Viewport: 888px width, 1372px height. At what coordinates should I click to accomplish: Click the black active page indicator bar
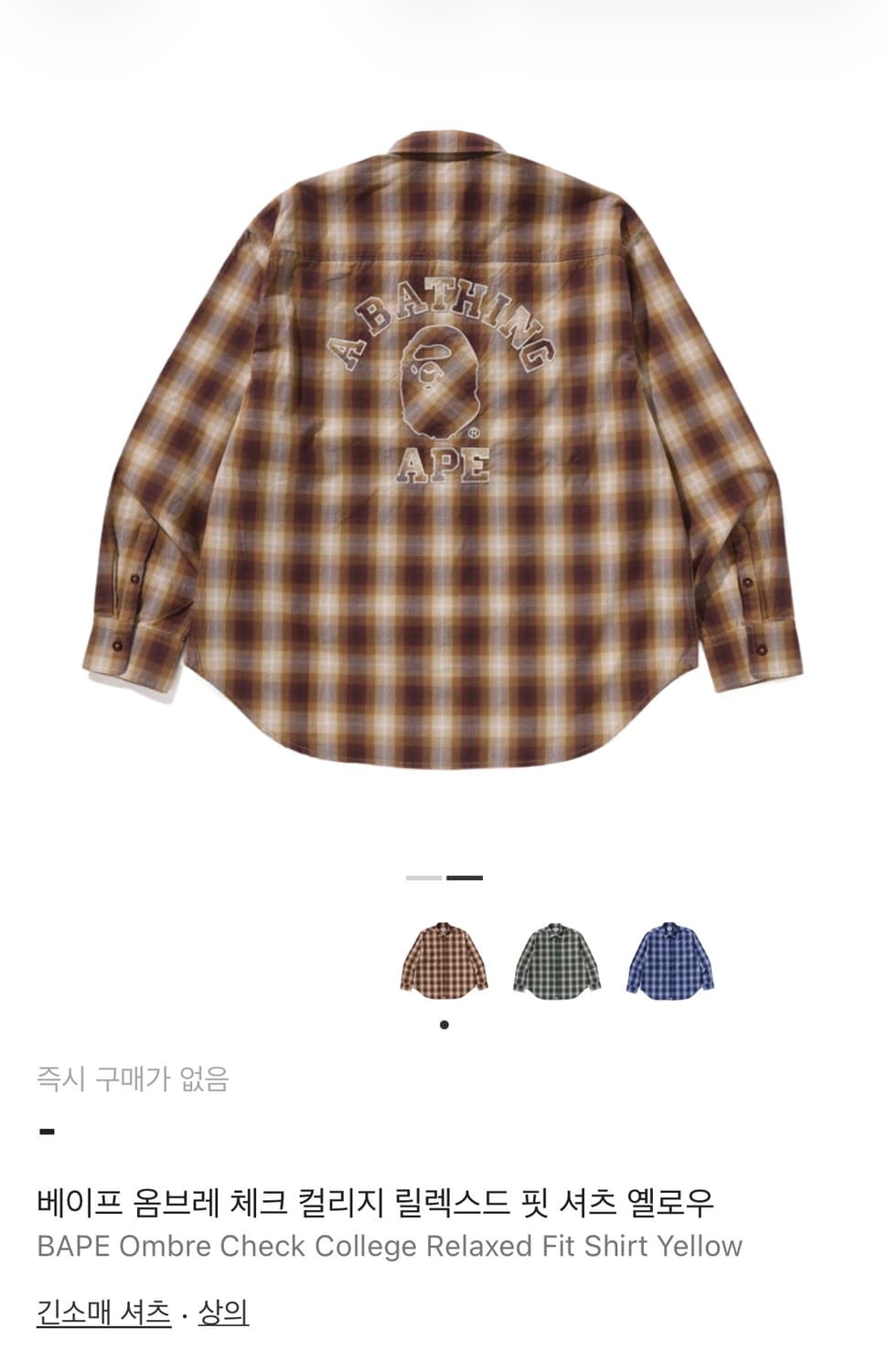pos(463,878)
